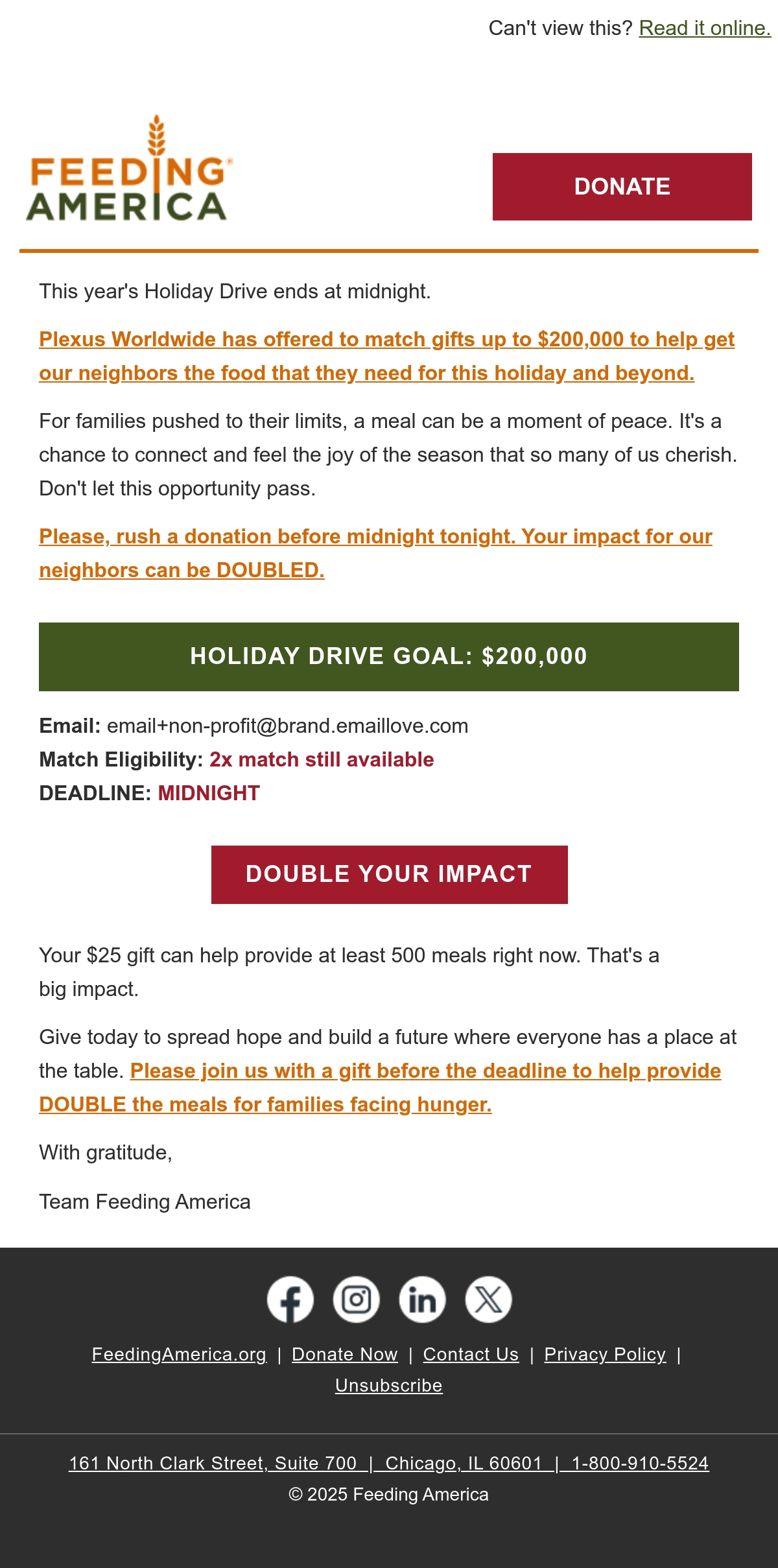Open the Instagram icon in footer

357,1300
